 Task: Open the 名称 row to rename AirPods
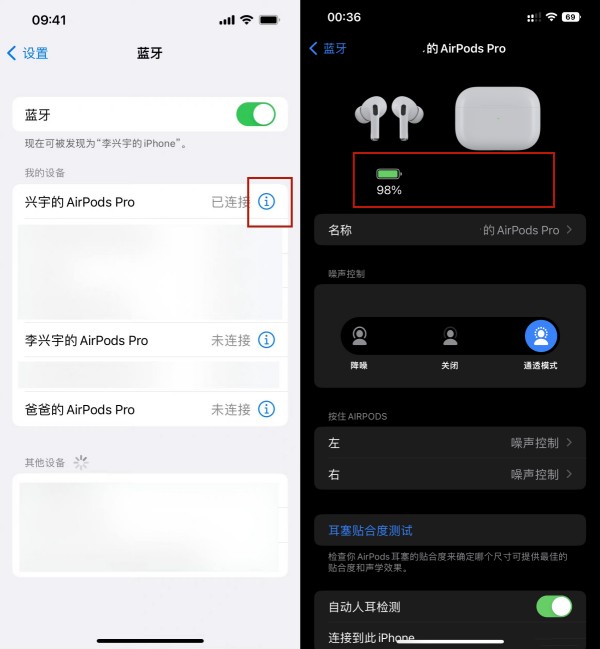(449, 230)
